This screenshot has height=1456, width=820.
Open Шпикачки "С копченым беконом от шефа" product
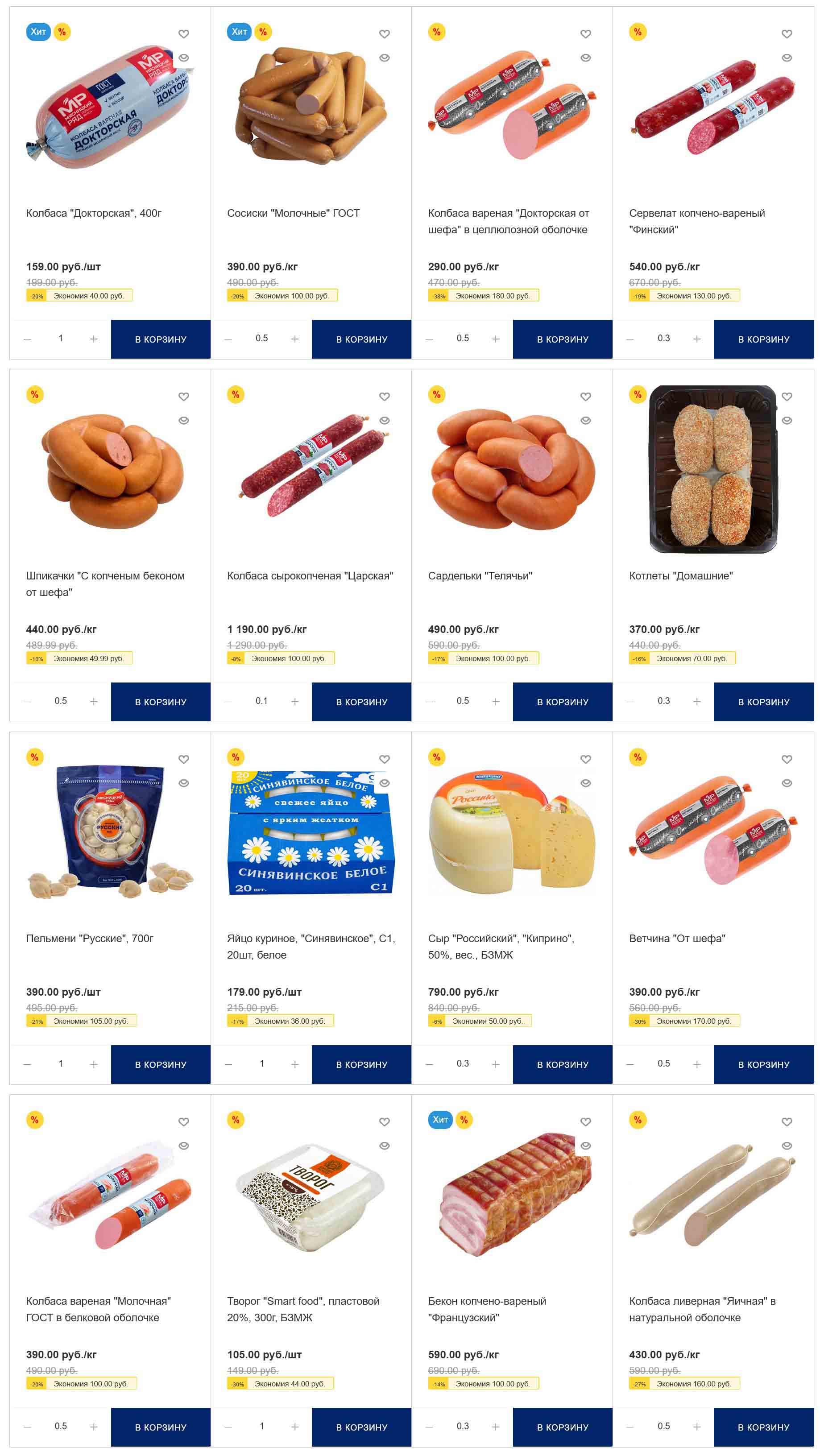point(105,583)
